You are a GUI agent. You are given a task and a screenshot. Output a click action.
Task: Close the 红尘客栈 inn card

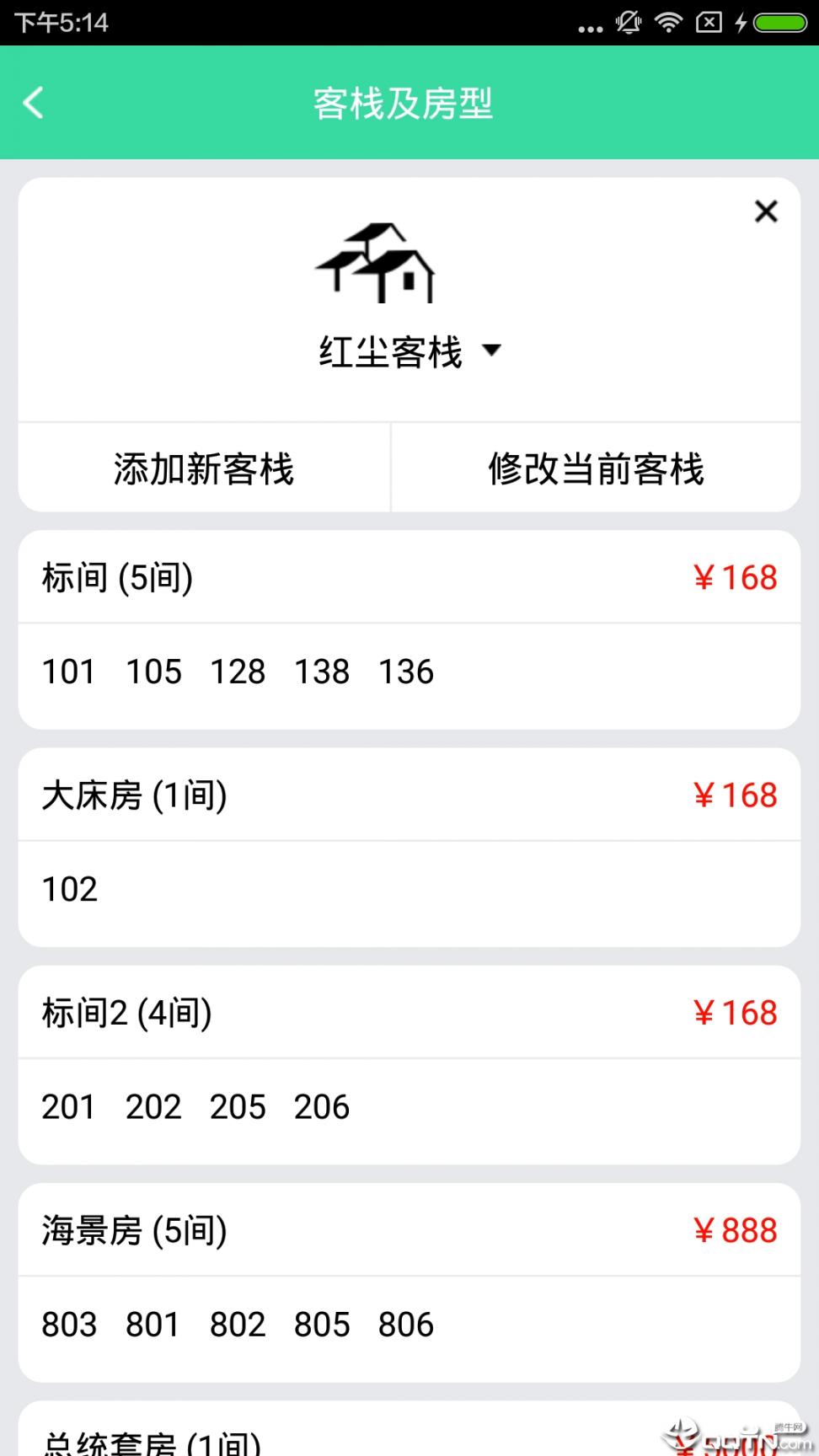(765, 211)
